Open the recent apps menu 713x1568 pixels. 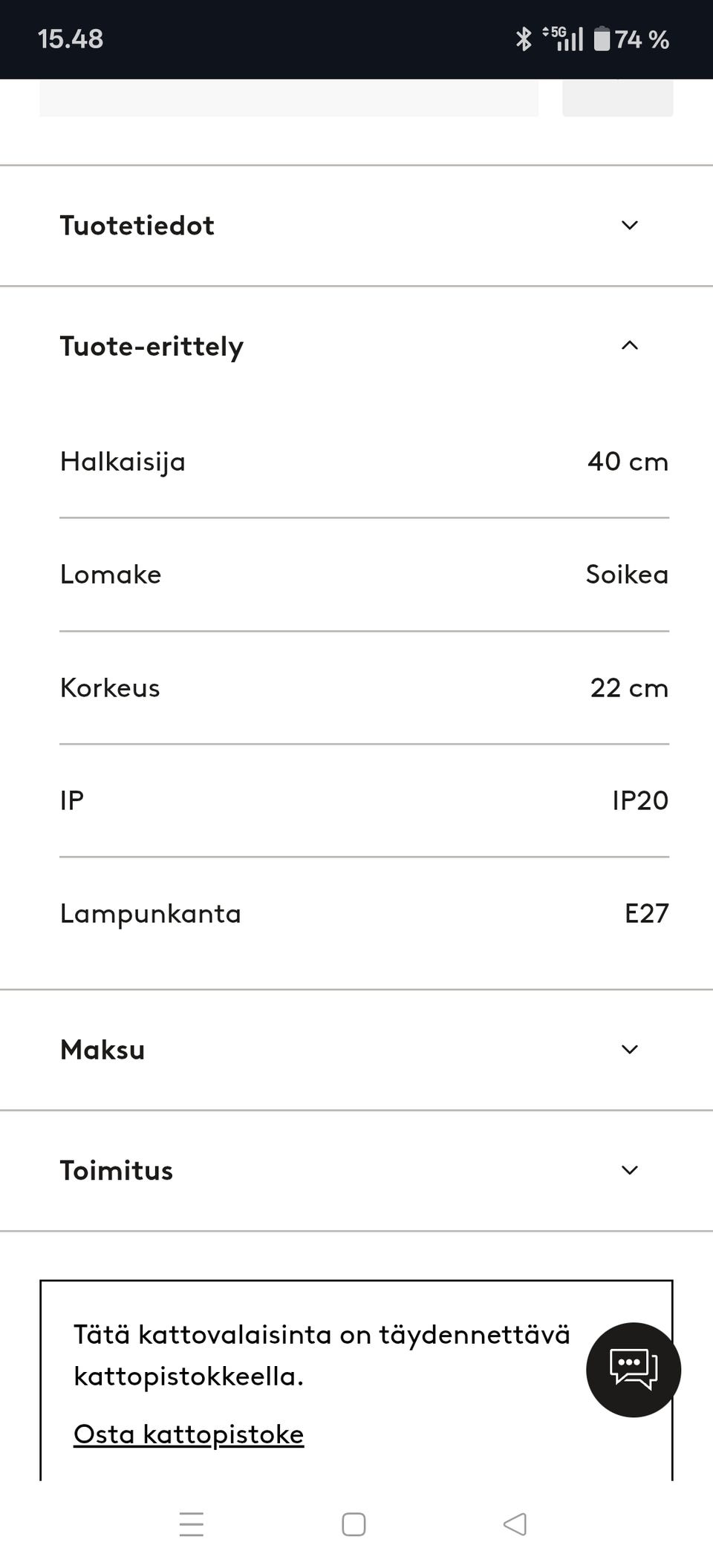192,1524
